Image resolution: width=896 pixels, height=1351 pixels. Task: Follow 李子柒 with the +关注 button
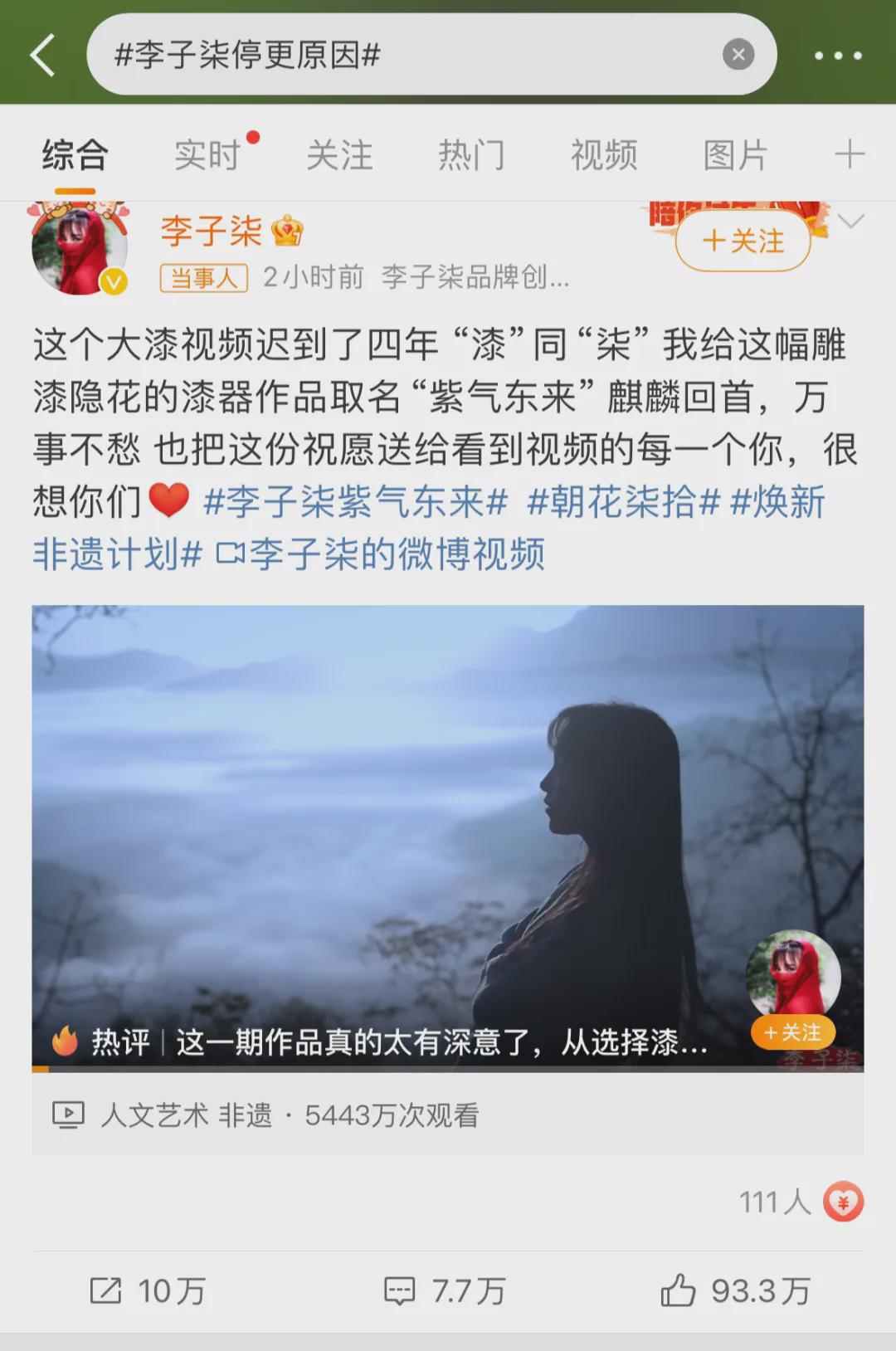[x=743, y=241]
